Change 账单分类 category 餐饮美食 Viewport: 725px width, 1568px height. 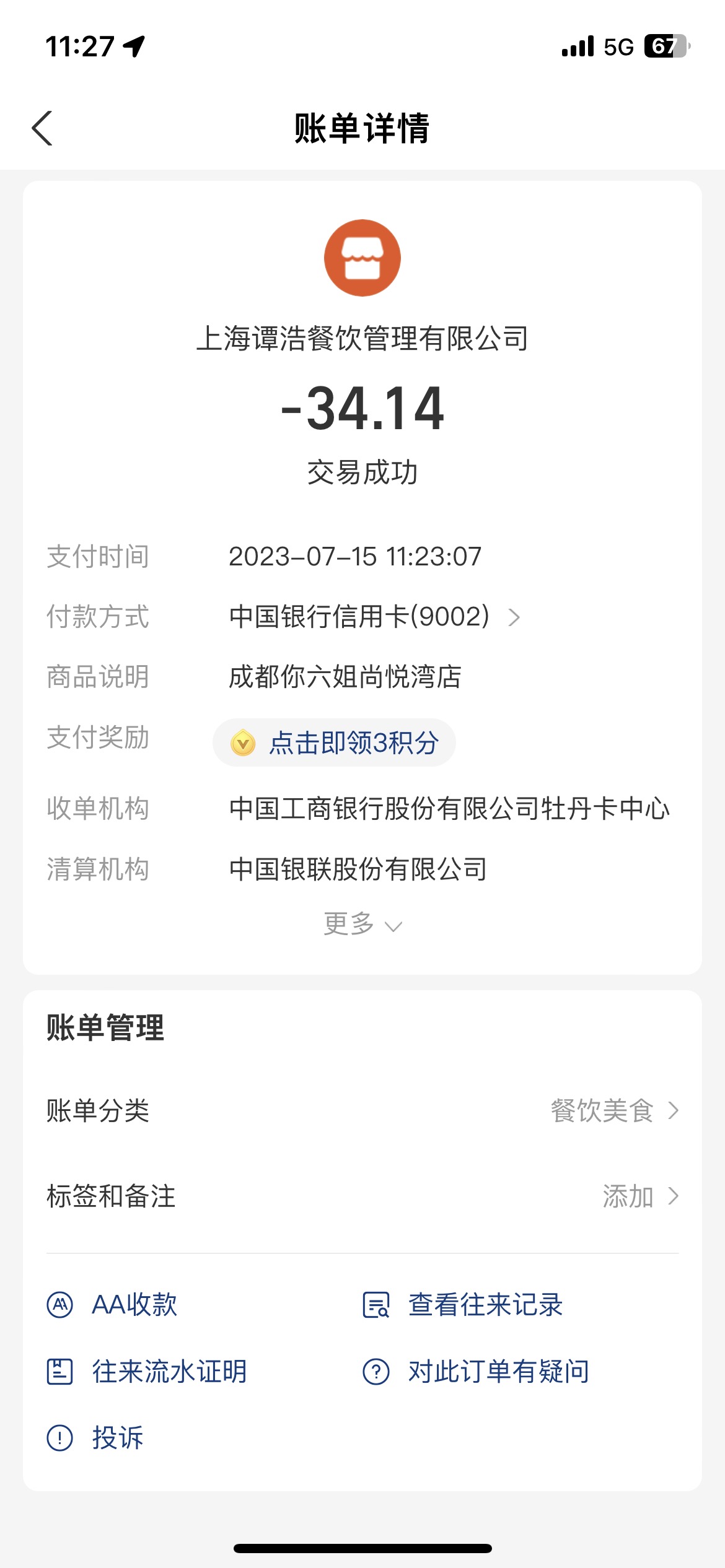(x=362, y=1110)
